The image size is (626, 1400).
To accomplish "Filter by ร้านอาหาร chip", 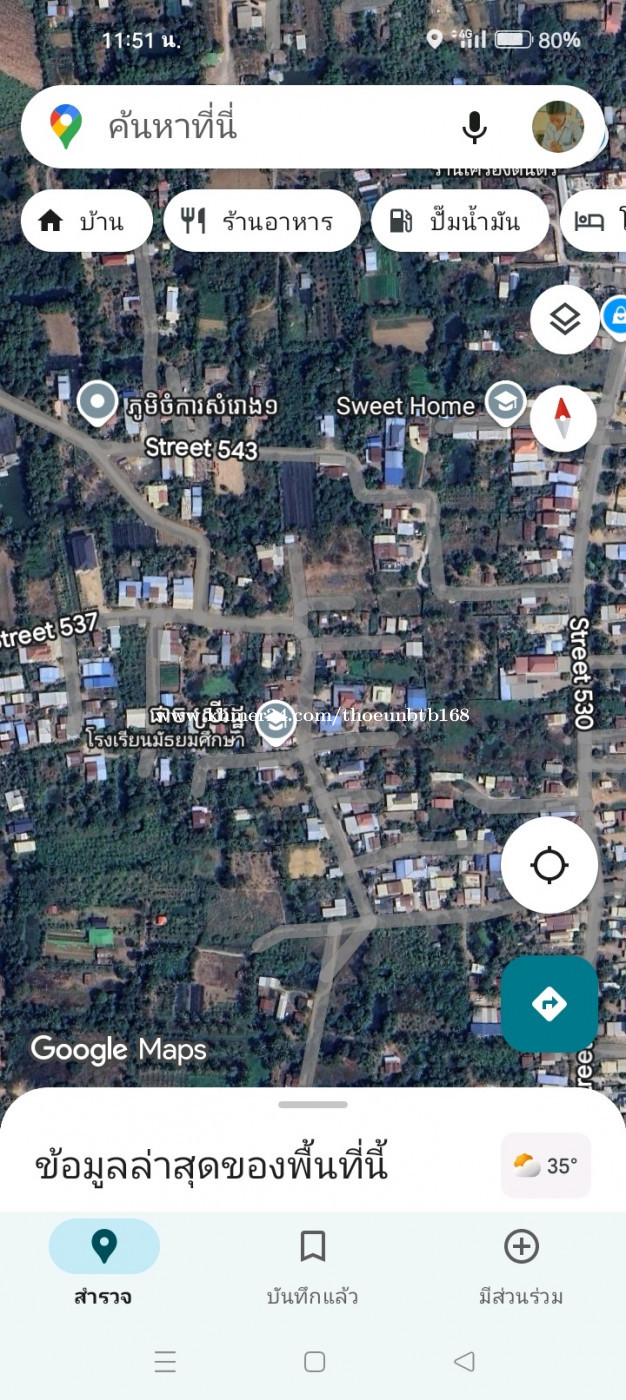I will click(262, 221).
